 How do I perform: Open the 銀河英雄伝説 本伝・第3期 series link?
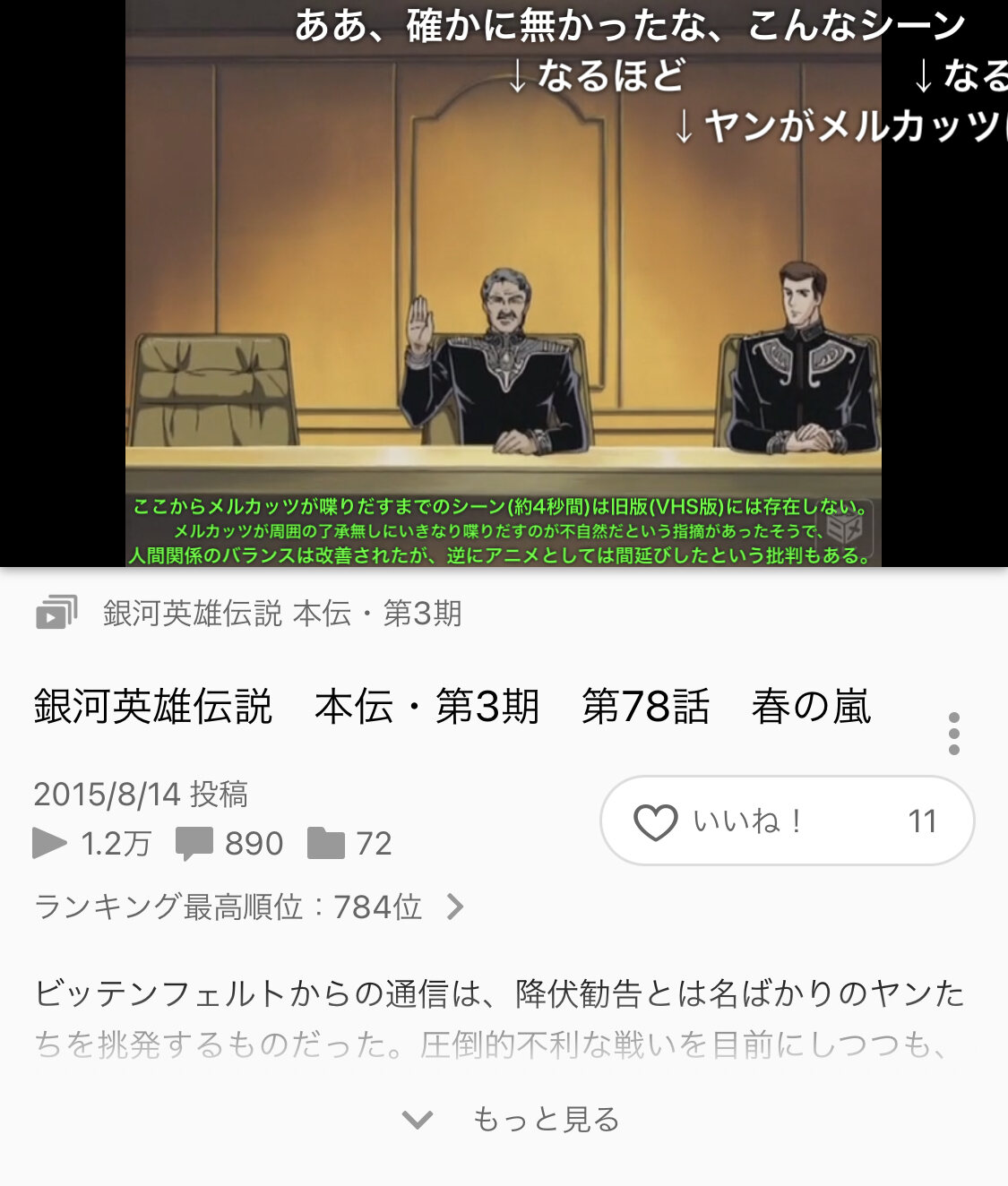281,614
